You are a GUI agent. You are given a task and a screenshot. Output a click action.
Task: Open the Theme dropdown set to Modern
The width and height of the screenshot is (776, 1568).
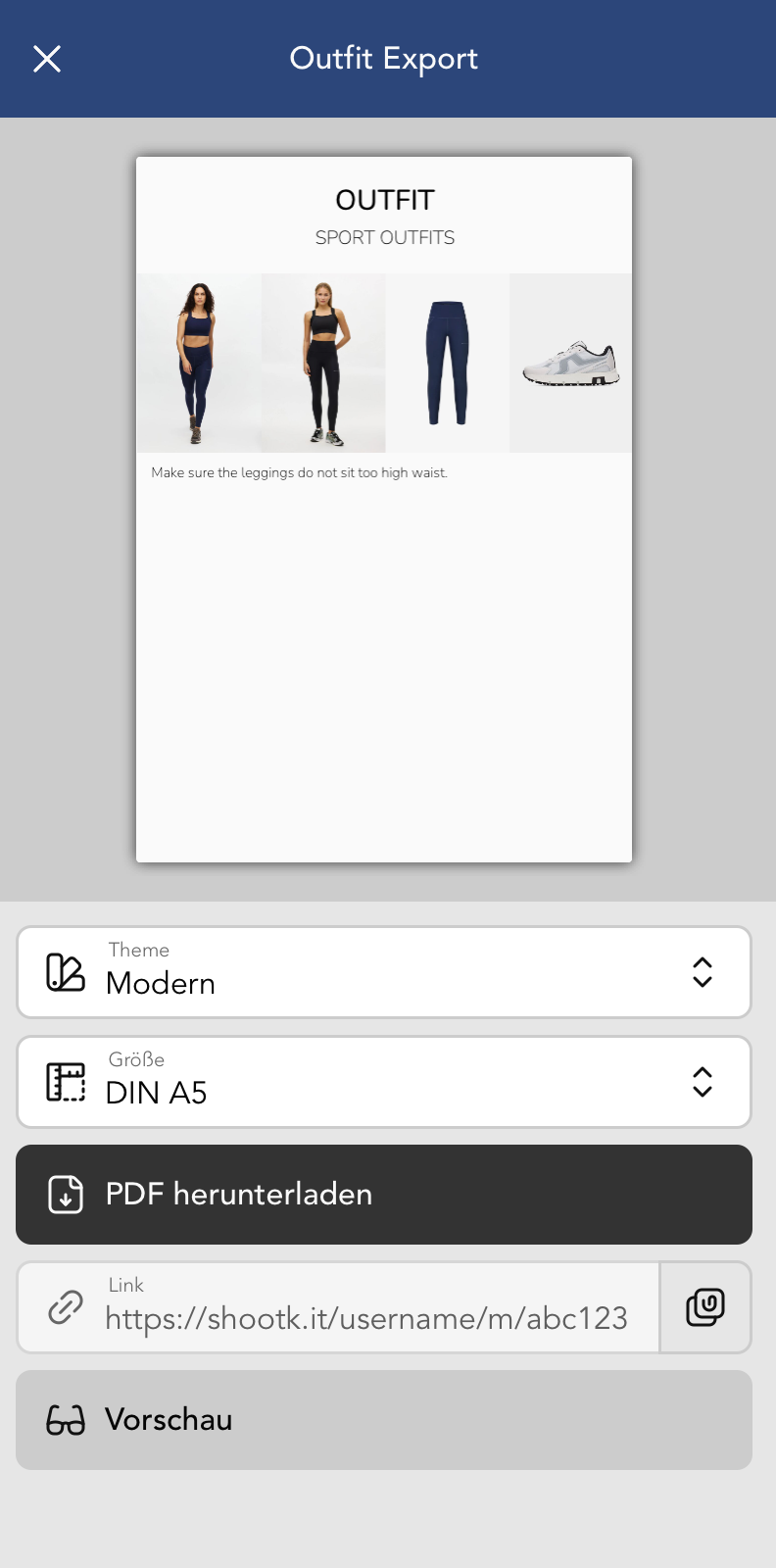point(384,972)
